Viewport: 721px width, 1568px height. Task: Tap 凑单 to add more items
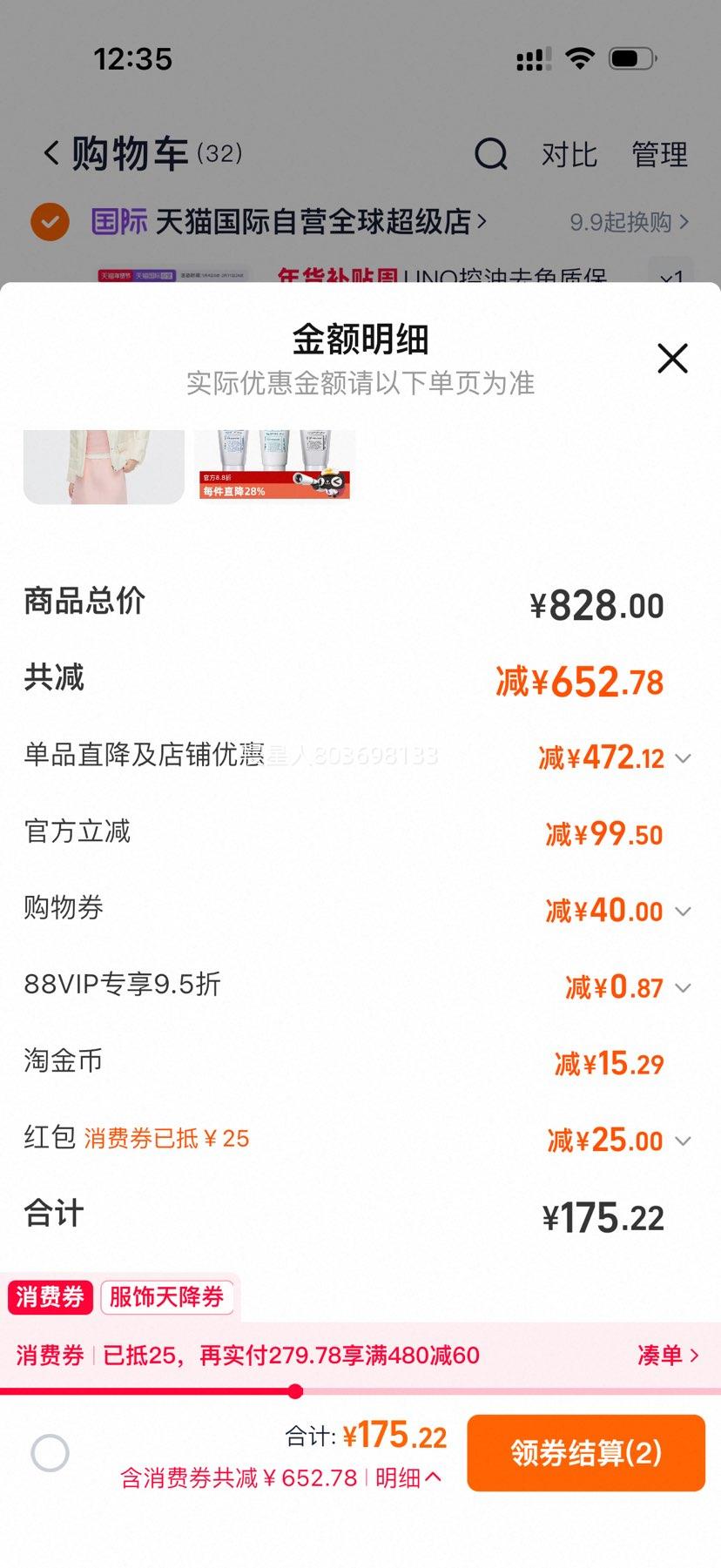pyautogui.click(x=667, y=1355)
